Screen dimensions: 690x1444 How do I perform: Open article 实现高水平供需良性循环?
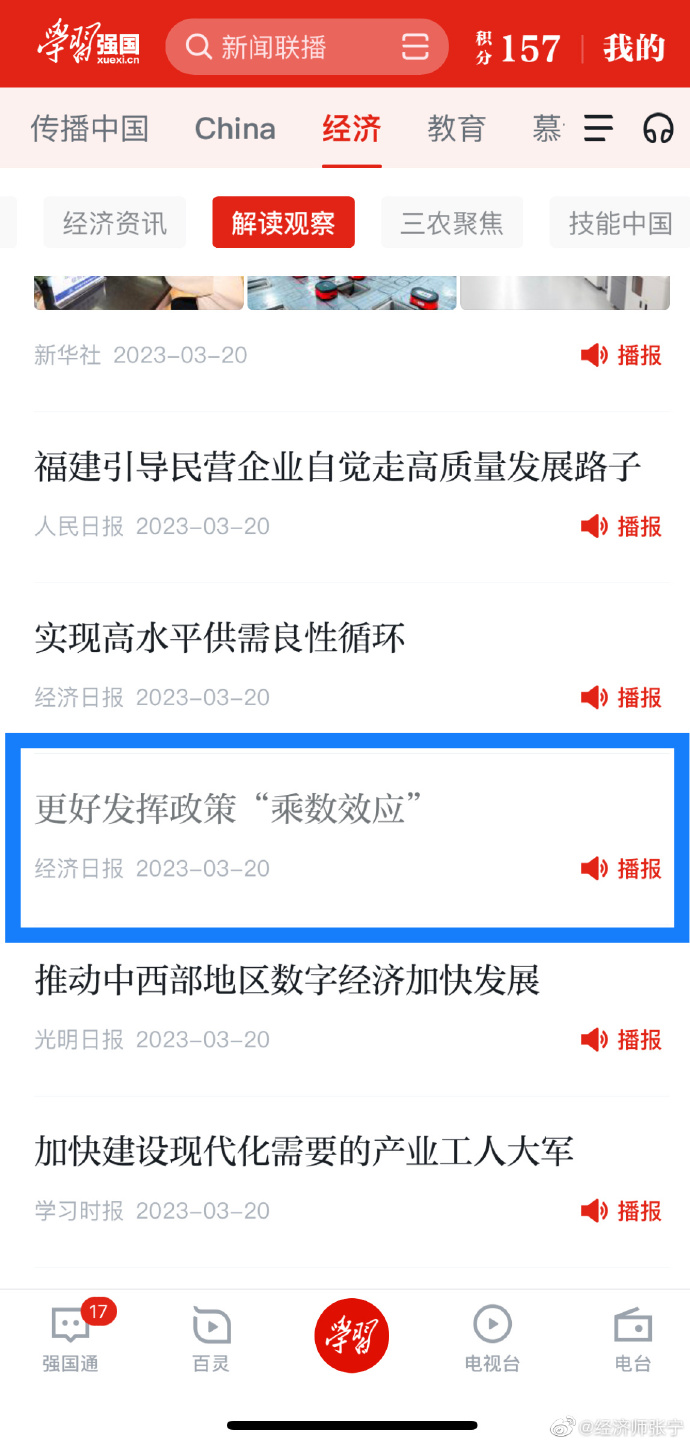point(220,638)
